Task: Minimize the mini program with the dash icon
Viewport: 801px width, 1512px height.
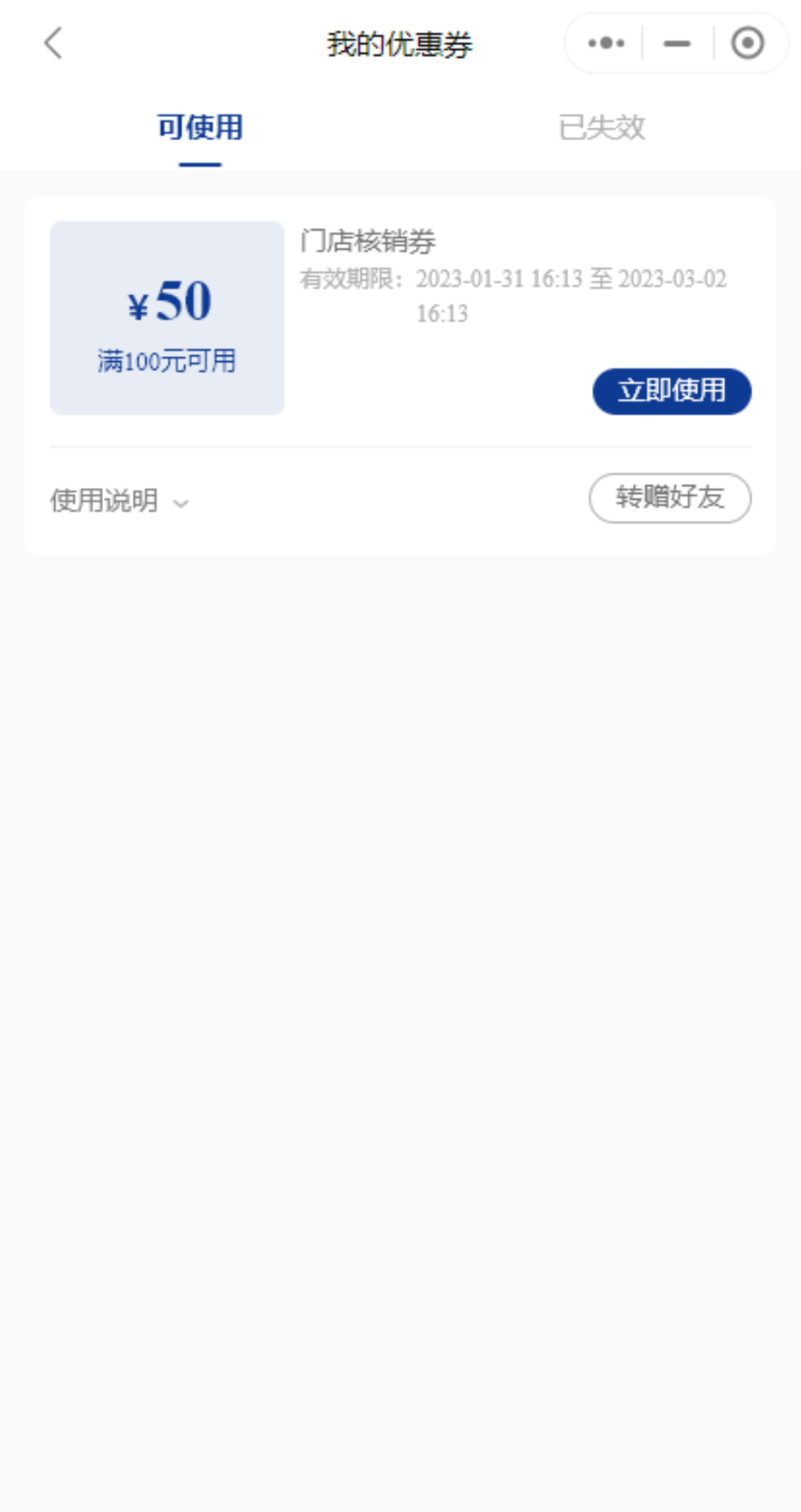Action: point(676,43)
